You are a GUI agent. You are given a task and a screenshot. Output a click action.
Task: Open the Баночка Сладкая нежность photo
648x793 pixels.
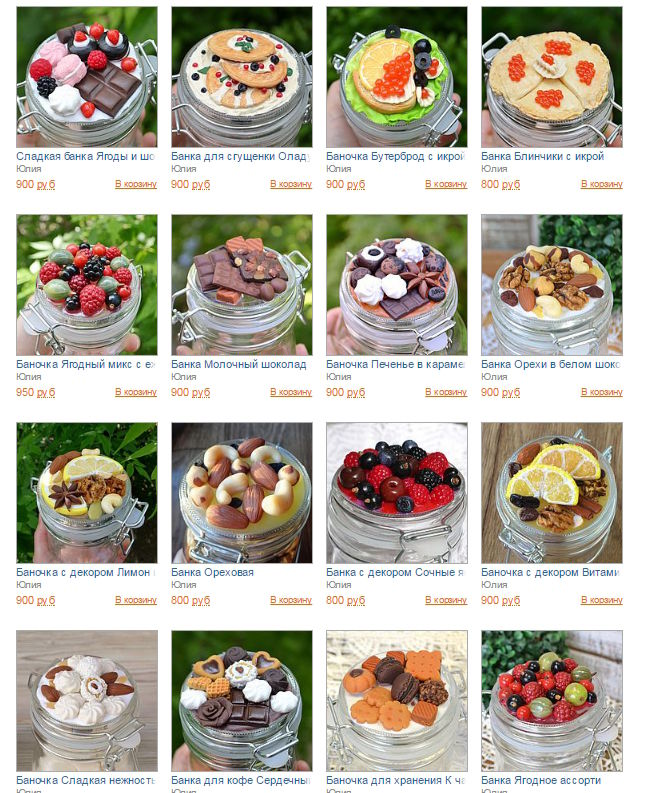[86, 700]
